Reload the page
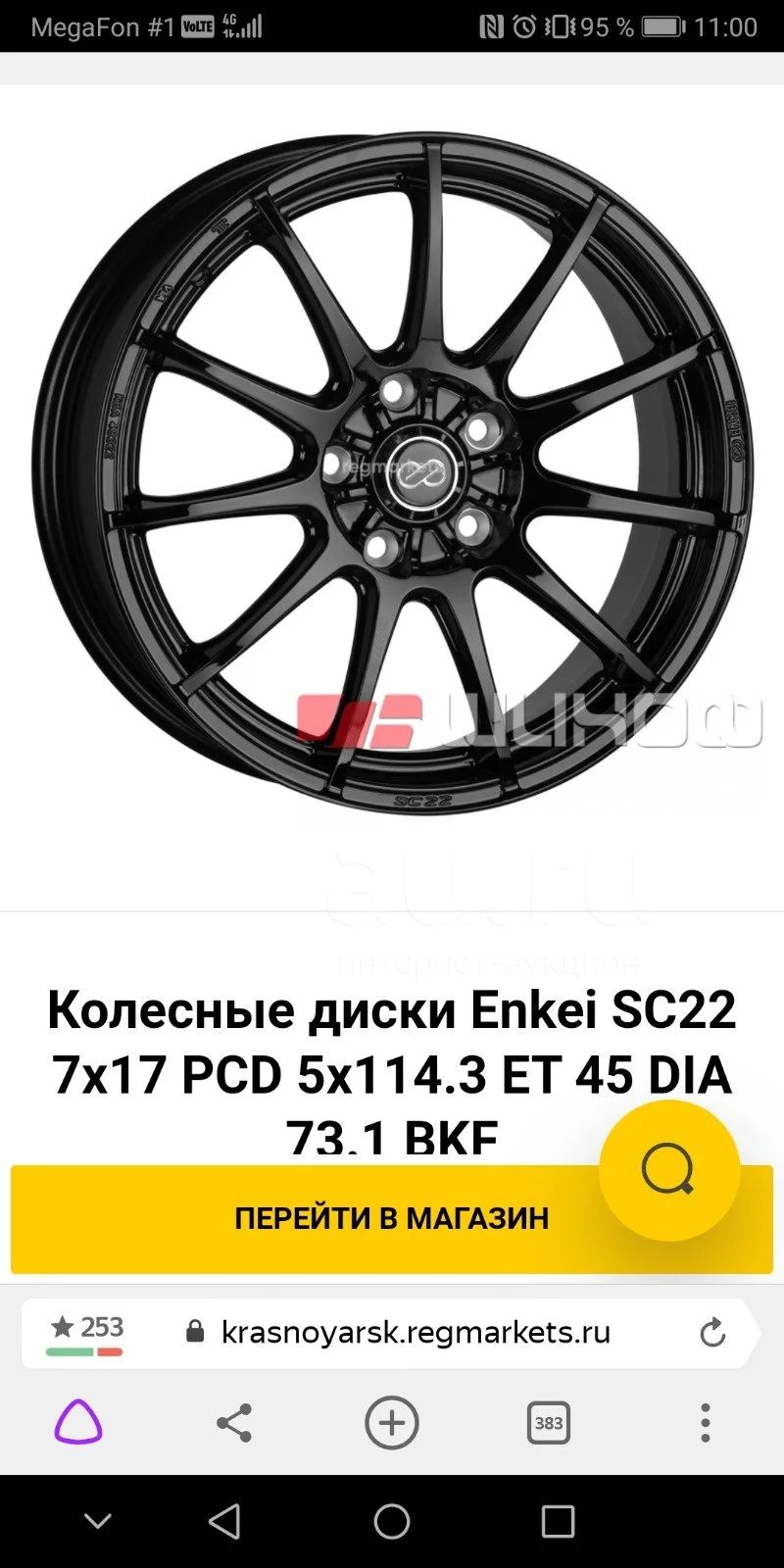 pos(712,1333)
